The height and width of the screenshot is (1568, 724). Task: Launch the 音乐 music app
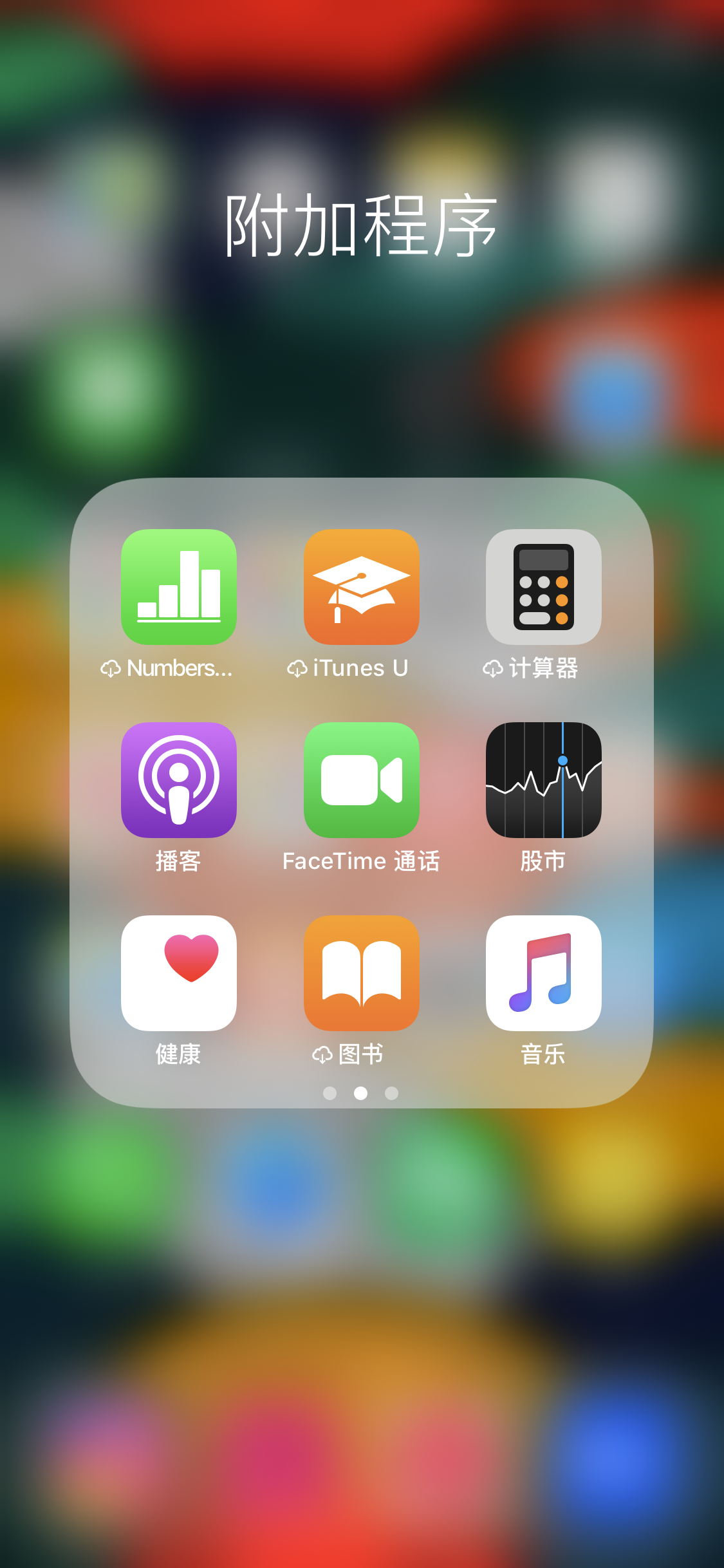click(544, 973)
